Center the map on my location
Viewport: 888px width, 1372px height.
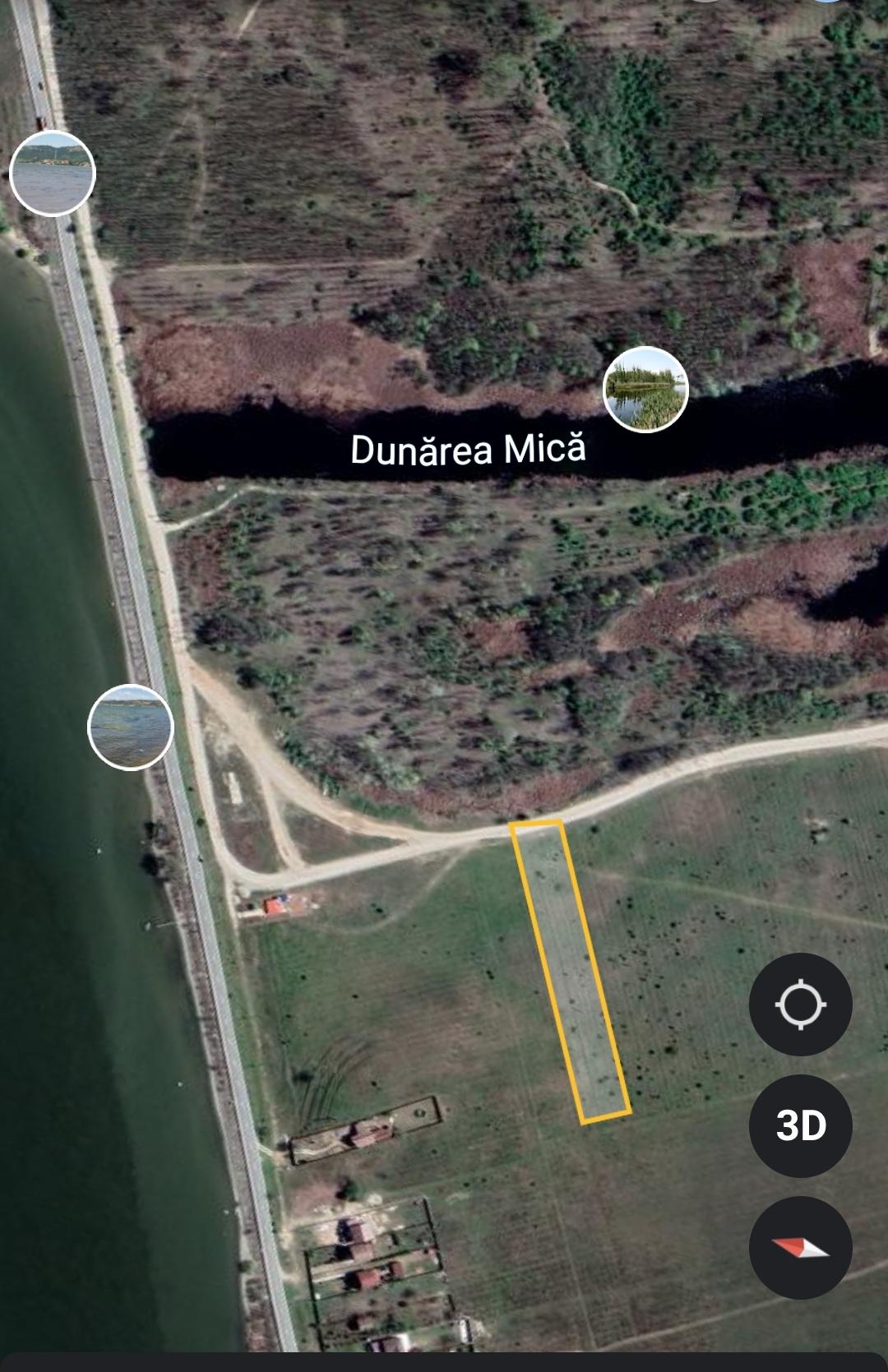click(800, 1004)
